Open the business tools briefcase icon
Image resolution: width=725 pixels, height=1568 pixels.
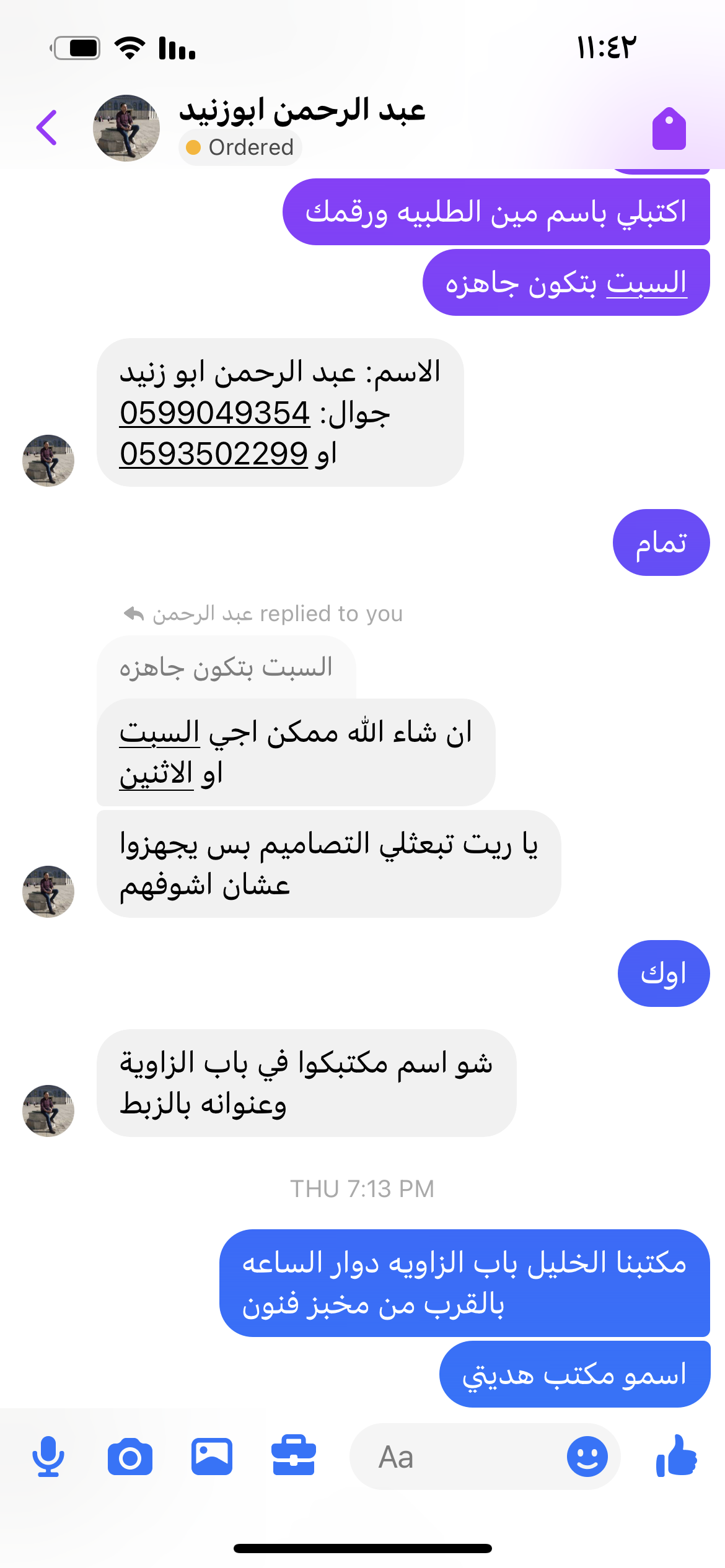[x=294, y=1455]
